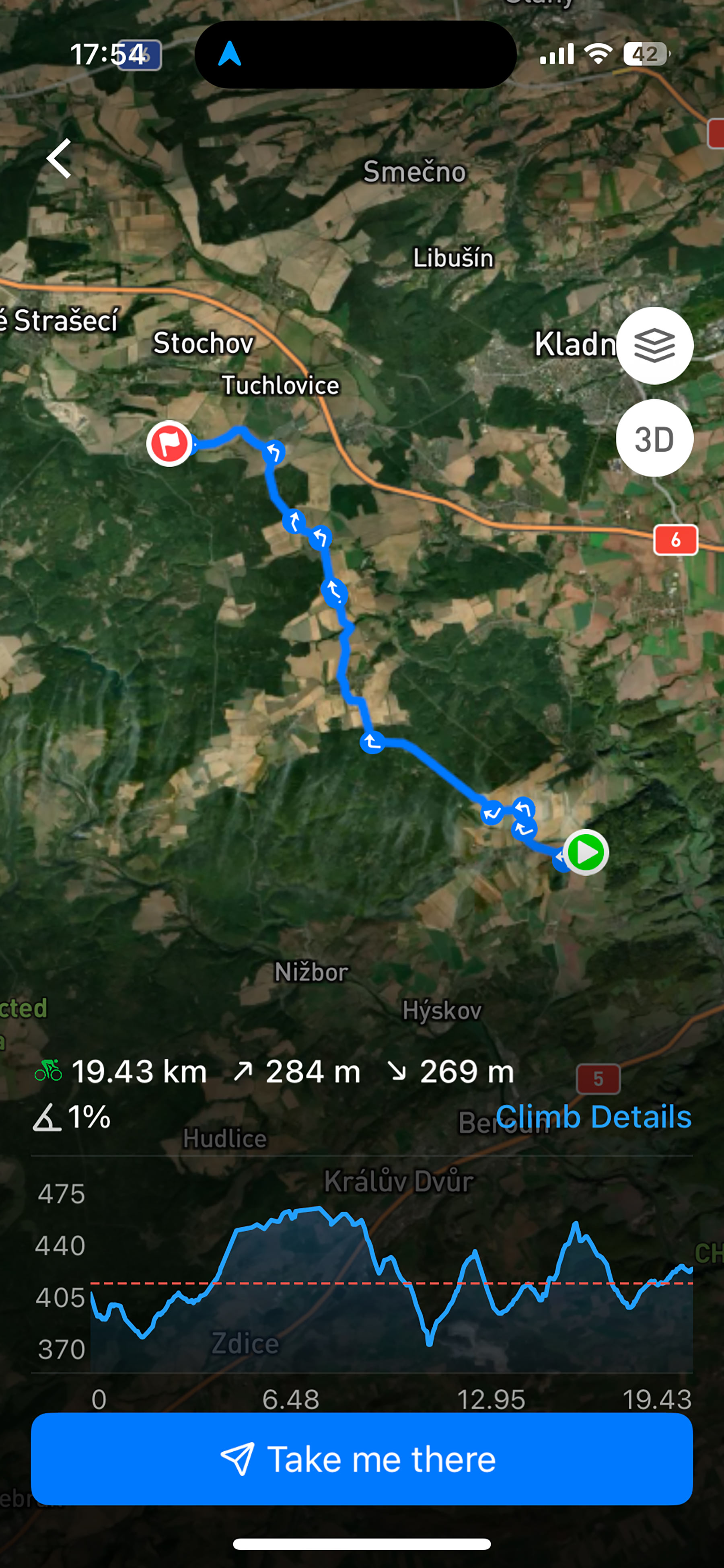Start navigation with Take me there

pos(361,1459)
